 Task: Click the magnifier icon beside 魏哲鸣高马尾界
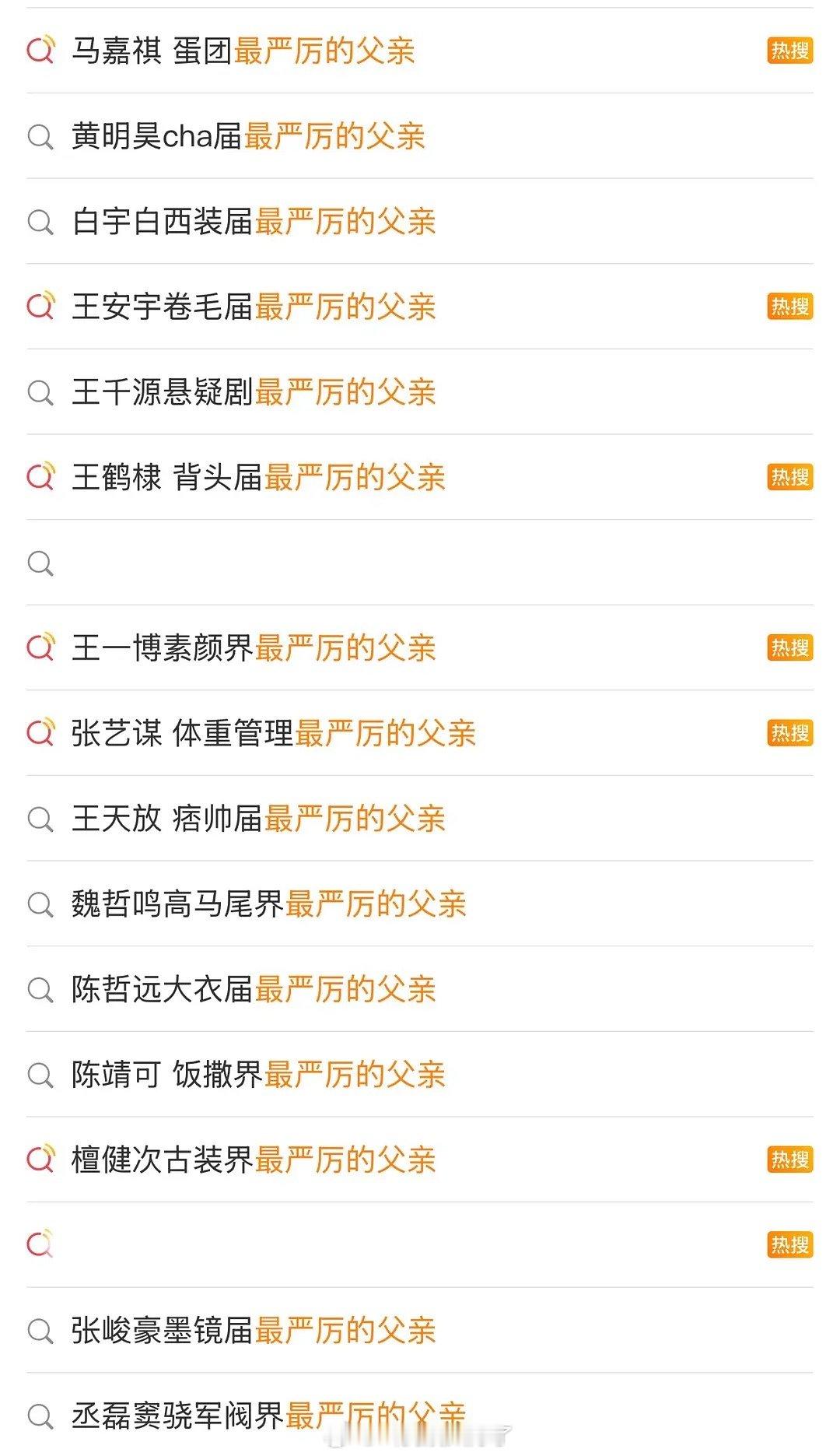pyautogui.click(x=40, y=903)
